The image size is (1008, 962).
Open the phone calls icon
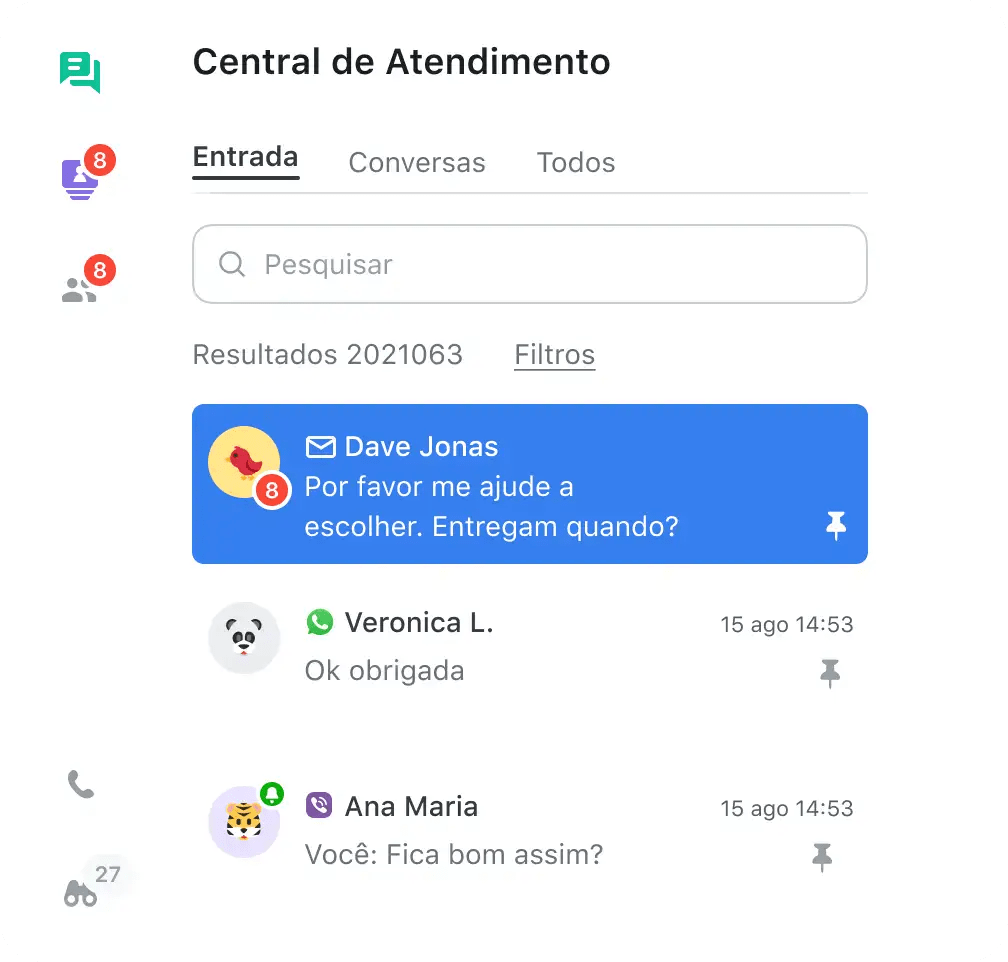(80, 785)
